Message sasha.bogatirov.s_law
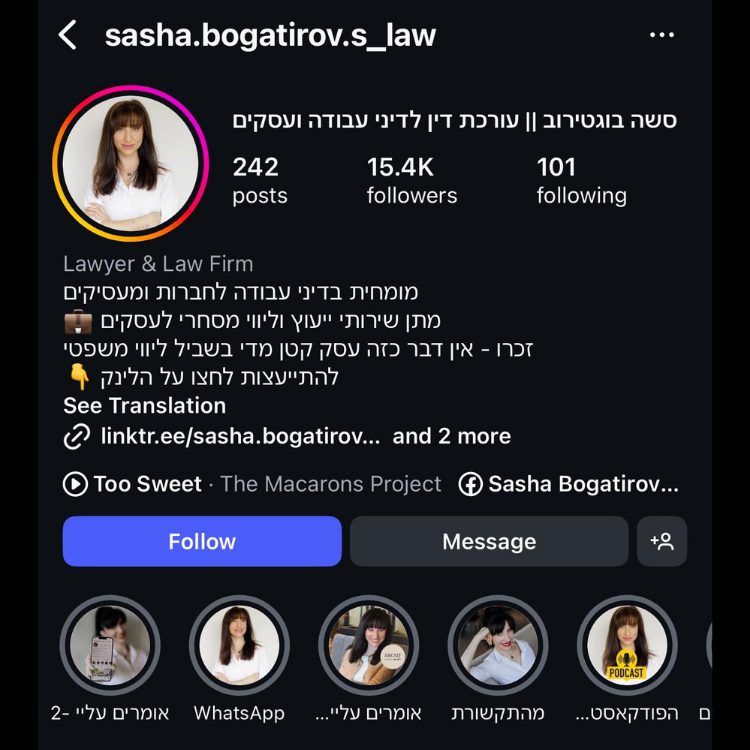This screenshot has height=750, width=750. click(x=489, y=541)
